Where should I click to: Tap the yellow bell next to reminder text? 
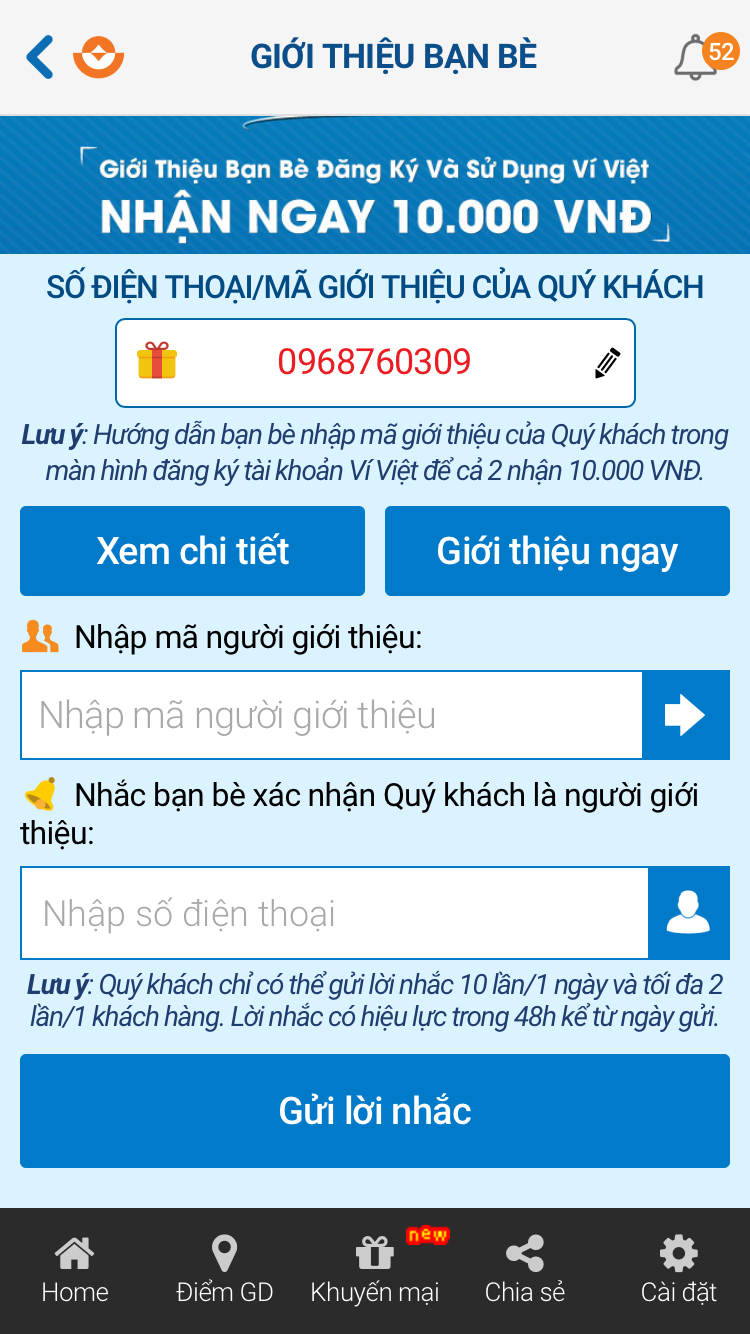40,795
